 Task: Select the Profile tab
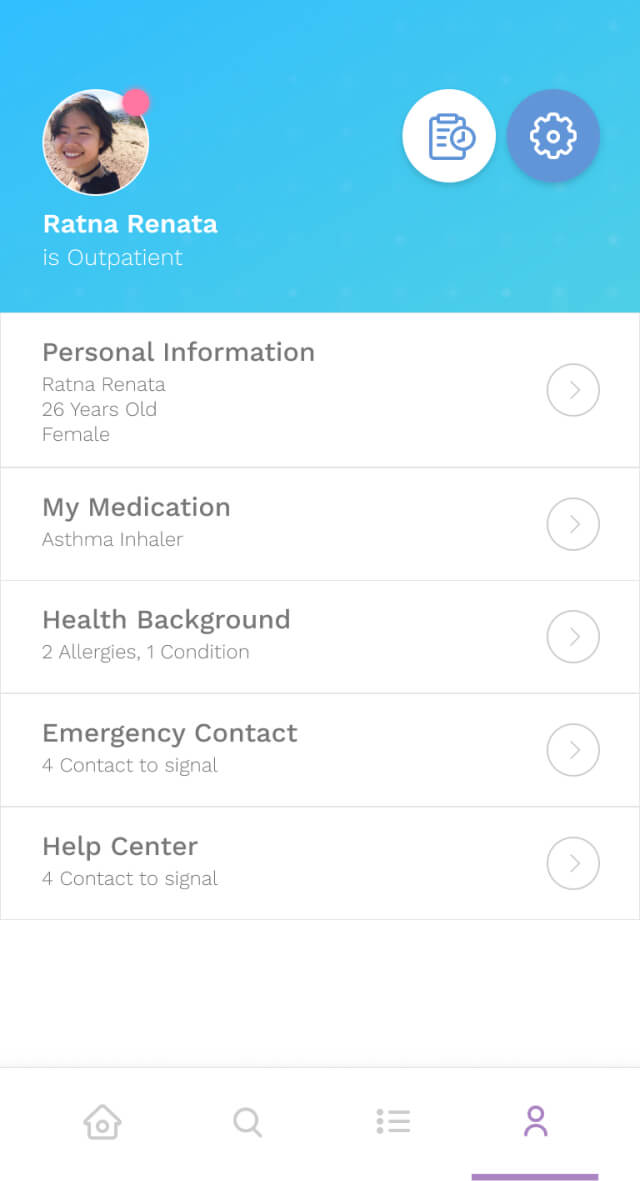pos(535,1122)
